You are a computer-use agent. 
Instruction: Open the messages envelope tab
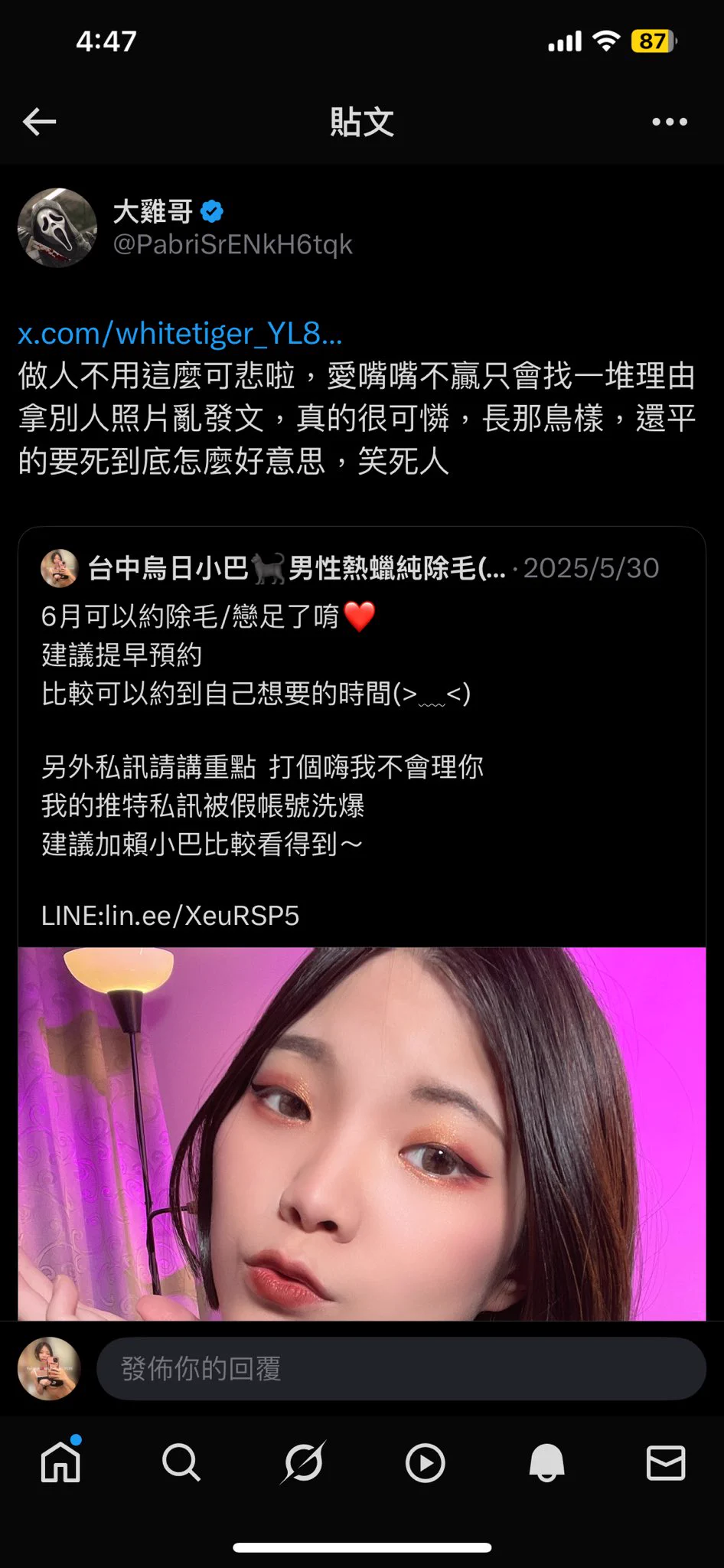(666, 1462)
